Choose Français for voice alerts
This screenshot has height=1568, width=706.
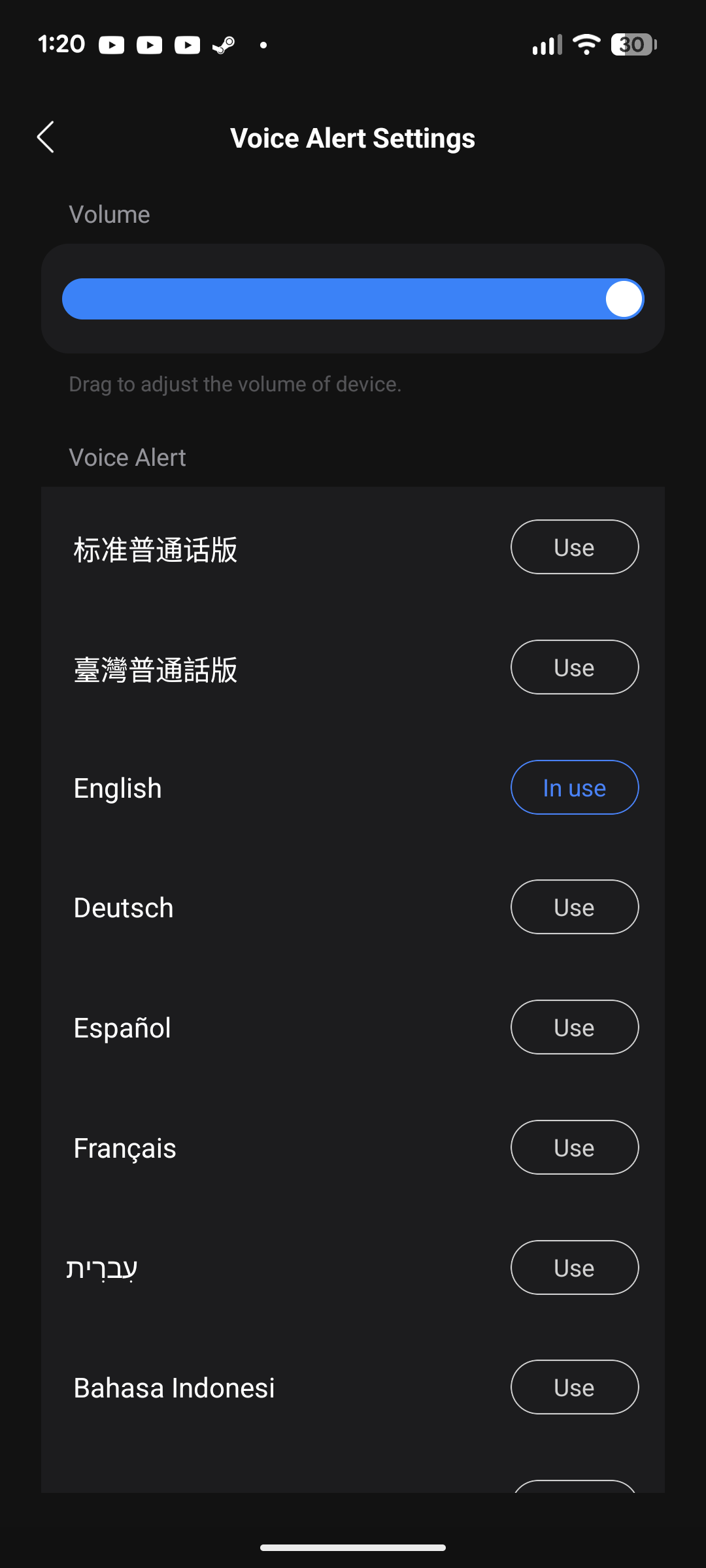point(574,1148)
